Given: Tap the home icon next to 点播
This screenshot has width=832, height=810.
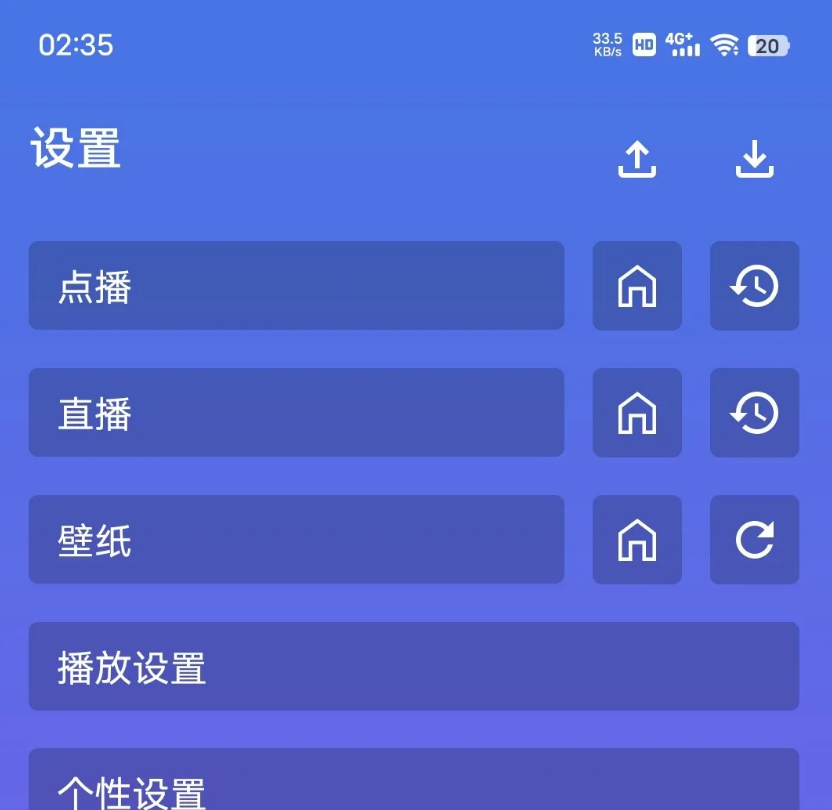Looking at the screenshot, I should click(x=637, y=286).
